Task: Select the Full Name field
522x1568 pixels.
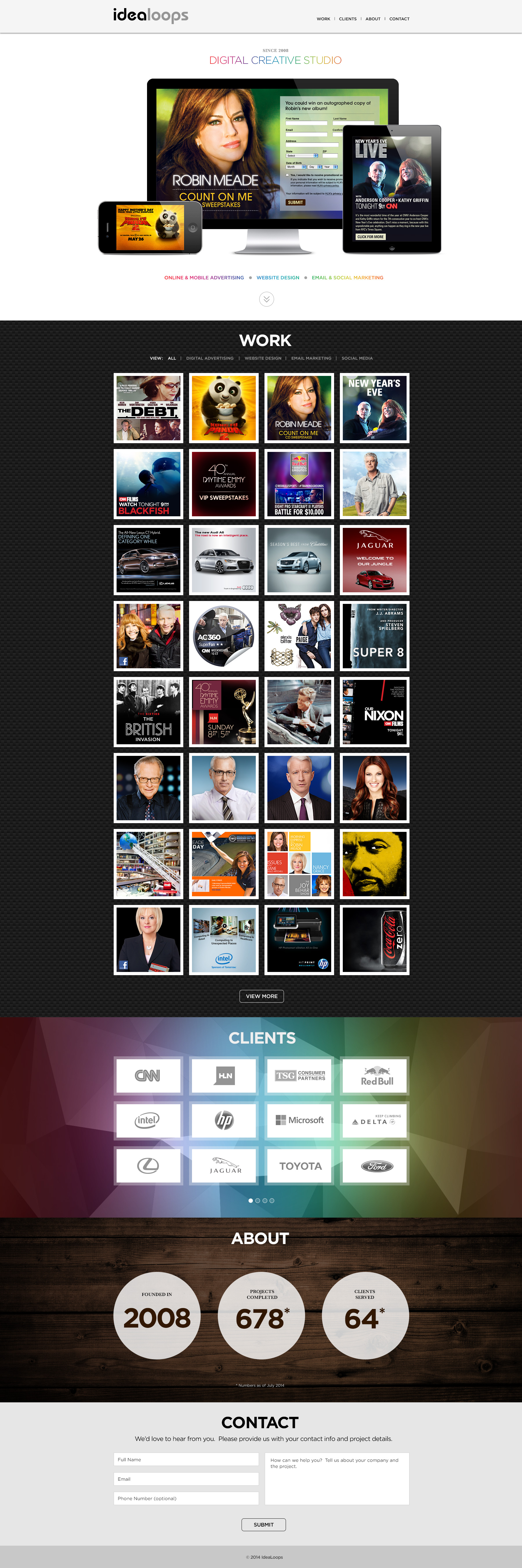Action: [x=186, y=1460]
